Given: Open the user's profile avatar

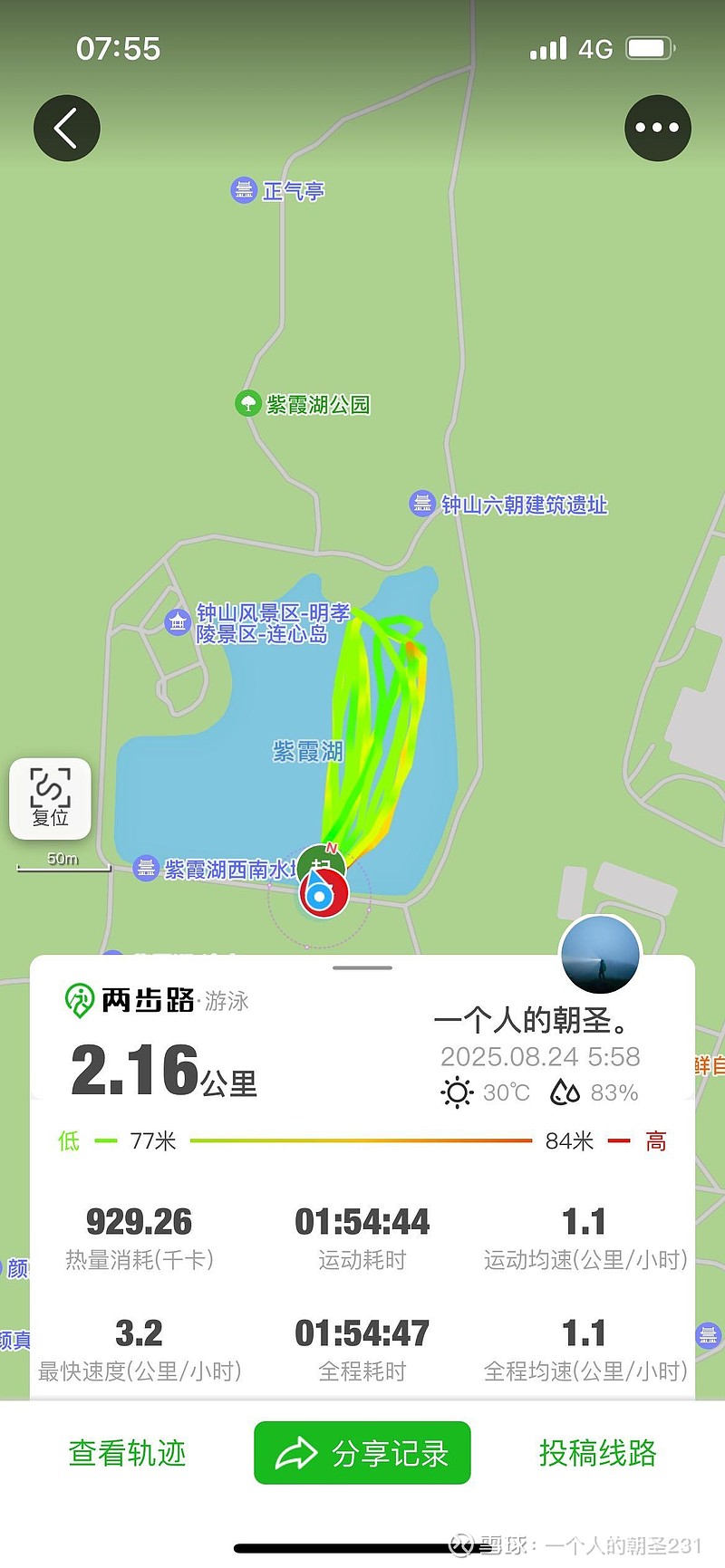Looking at the screenshot, I should [x=600, y=955].
